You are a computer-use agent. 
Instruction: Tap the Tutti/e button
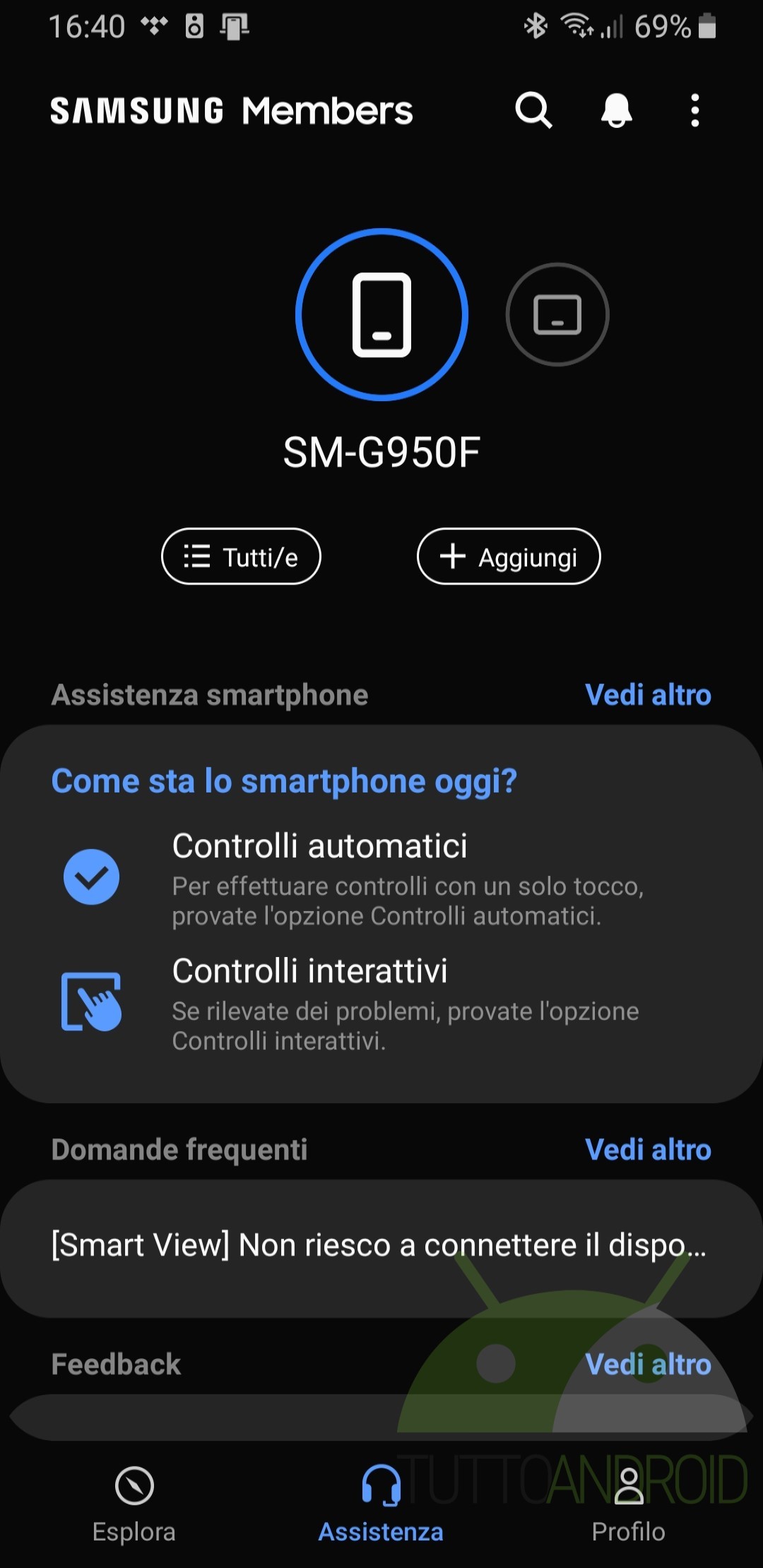[242, 557]
